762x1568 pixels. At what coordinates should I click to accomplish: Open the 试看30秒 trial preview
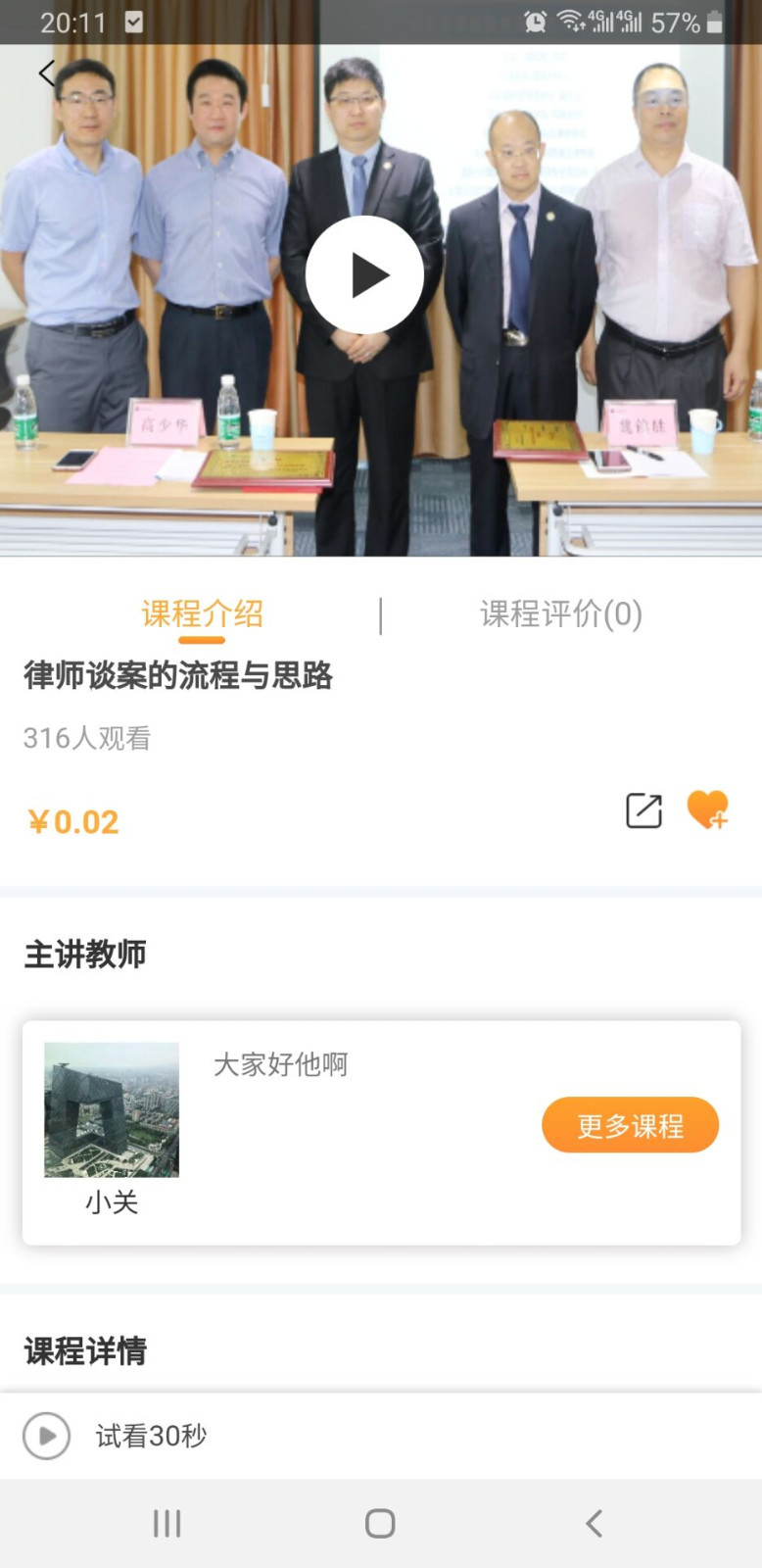pos(151,1436)
